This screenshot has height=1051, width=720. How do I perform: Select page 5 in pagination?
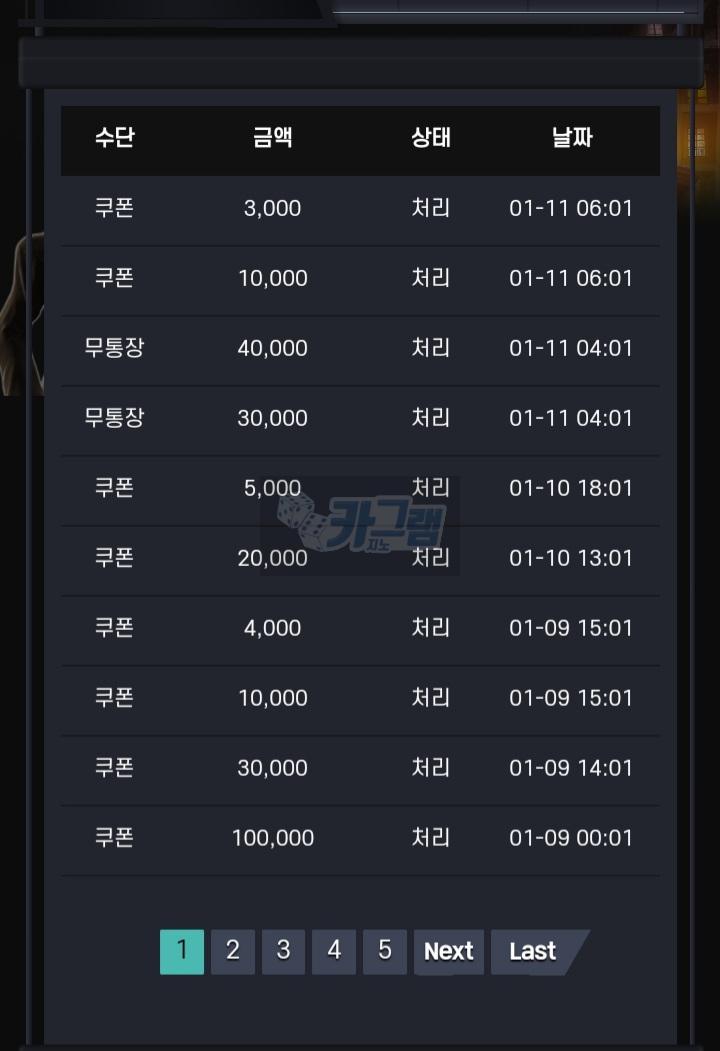tap(385, 951)
